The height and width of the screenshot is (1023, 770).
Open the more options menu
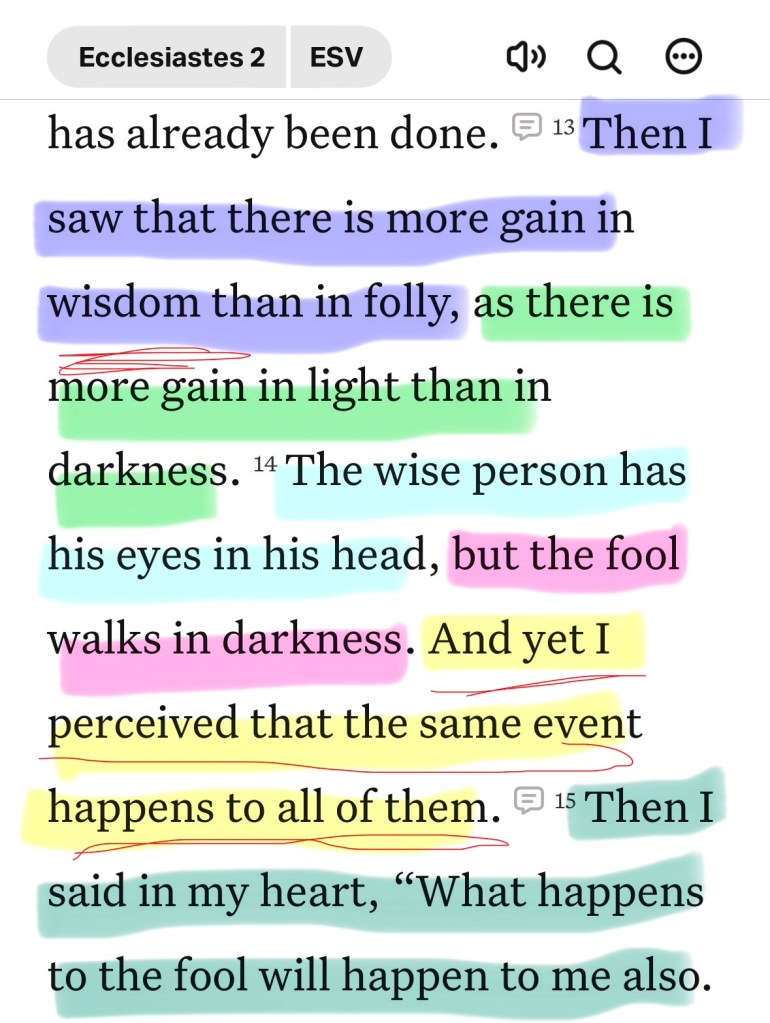pyautogui.click(x=683, y=58)
